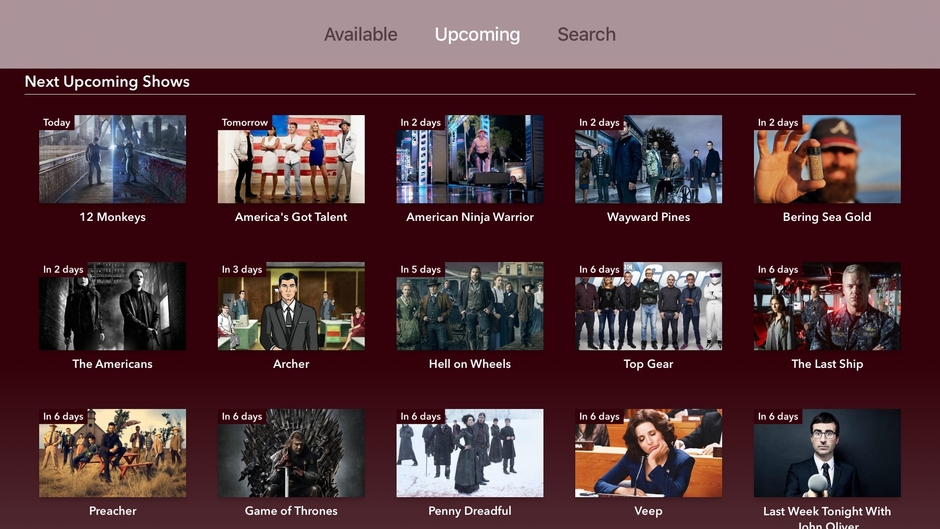Open the Search tab
940x529 pixels.
pyautogui.click(x=586, y=34)
